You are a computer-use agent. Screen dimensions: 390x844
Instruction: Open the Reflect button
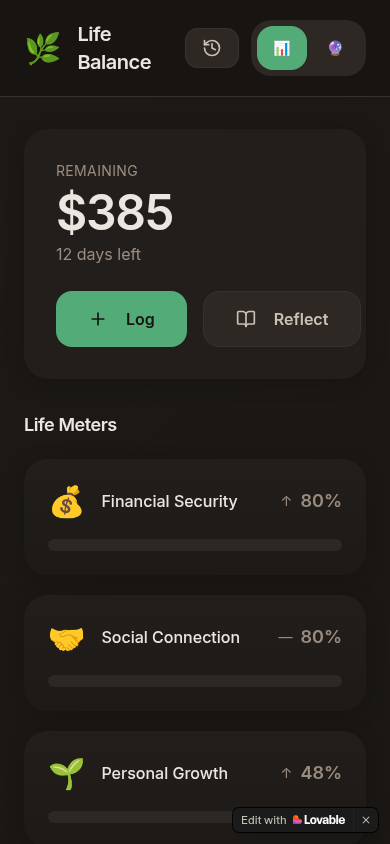click(x=282, y=319)
